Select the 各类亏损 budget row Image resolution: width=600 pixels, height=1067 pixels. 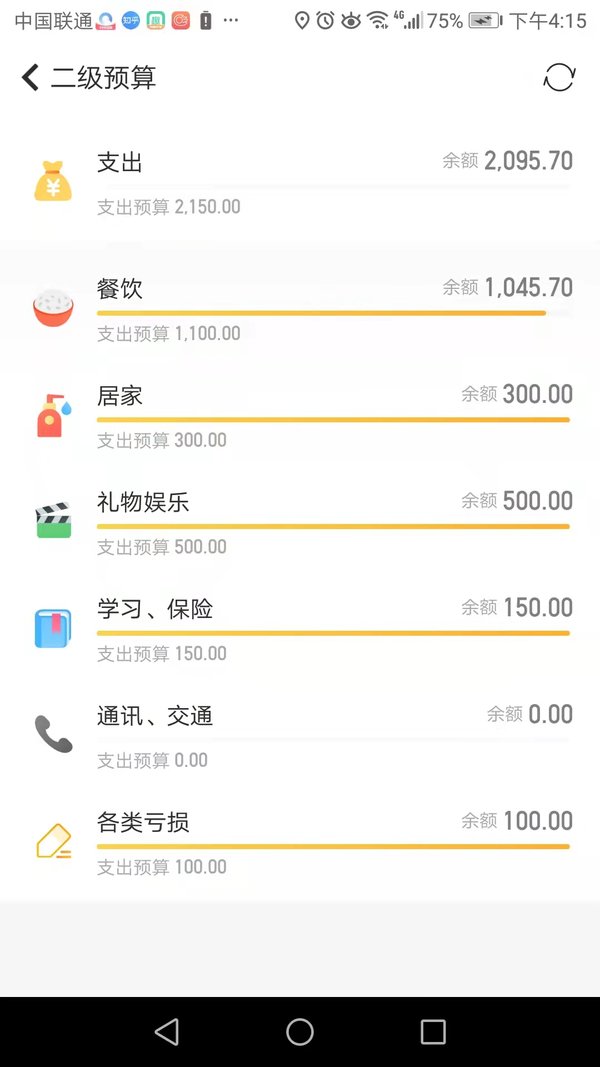point(300,844)
